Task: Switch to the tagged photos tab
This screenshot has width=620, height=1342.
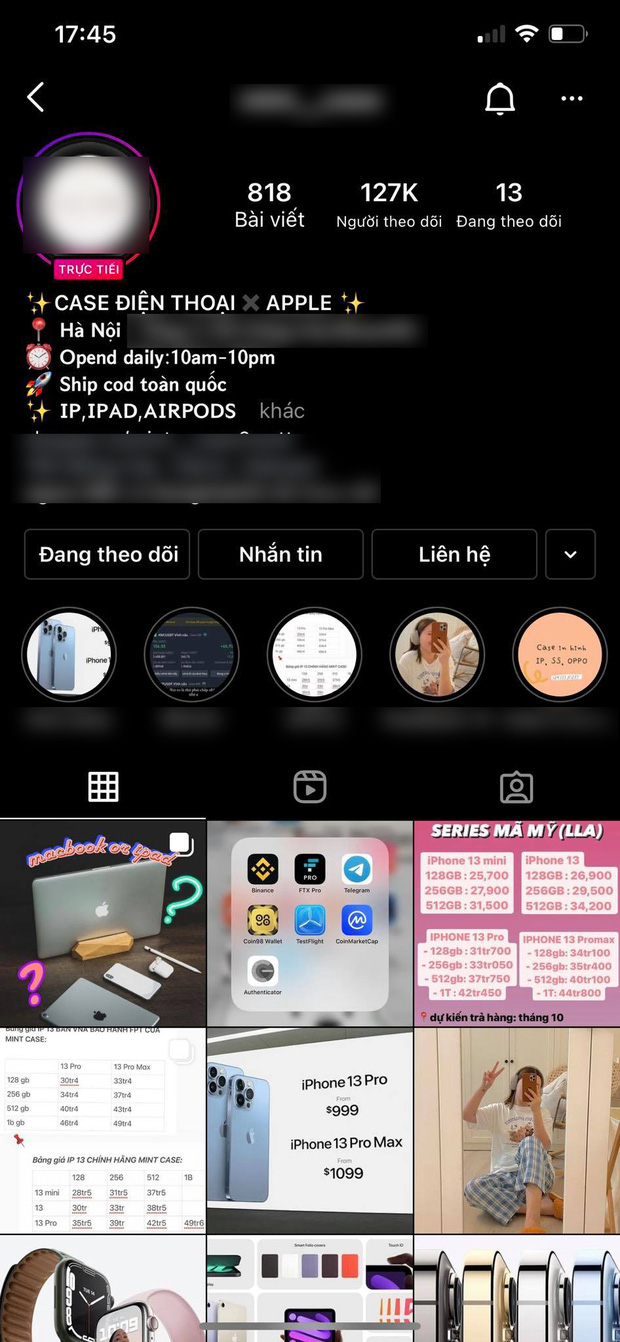Action: 516,787
